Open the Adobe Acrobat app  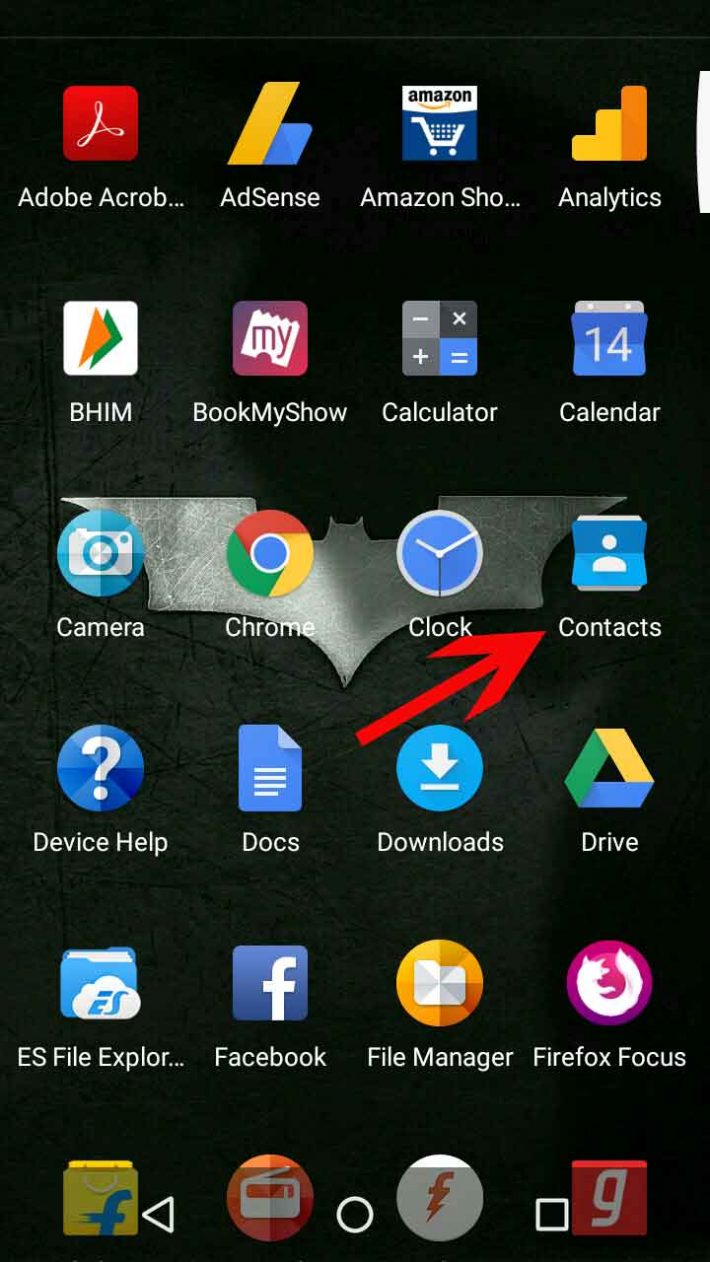click(100, 124)
